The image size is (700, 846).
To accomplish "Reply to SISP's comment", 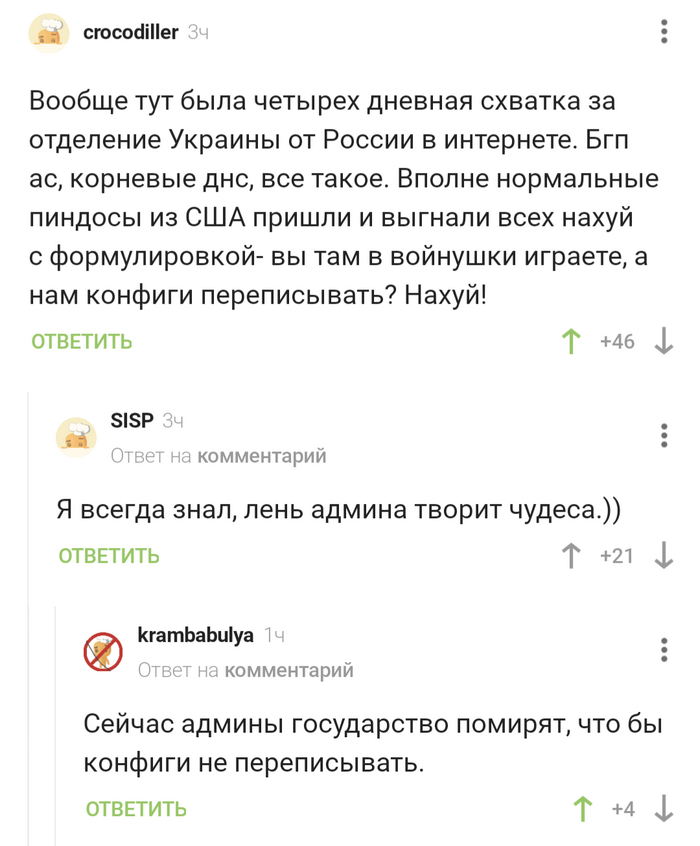I will (109, 556).
